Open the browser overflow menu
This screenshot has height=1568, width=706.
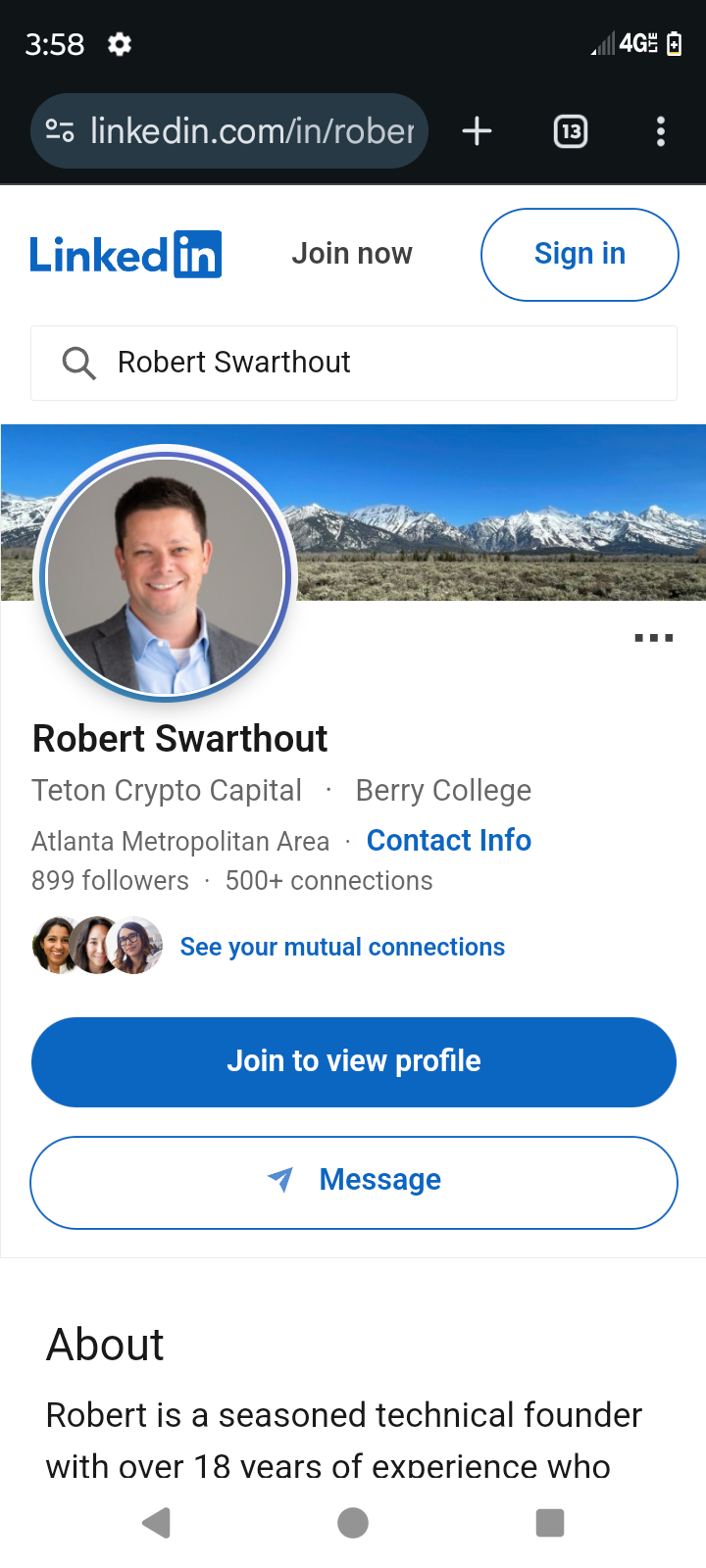661,131
